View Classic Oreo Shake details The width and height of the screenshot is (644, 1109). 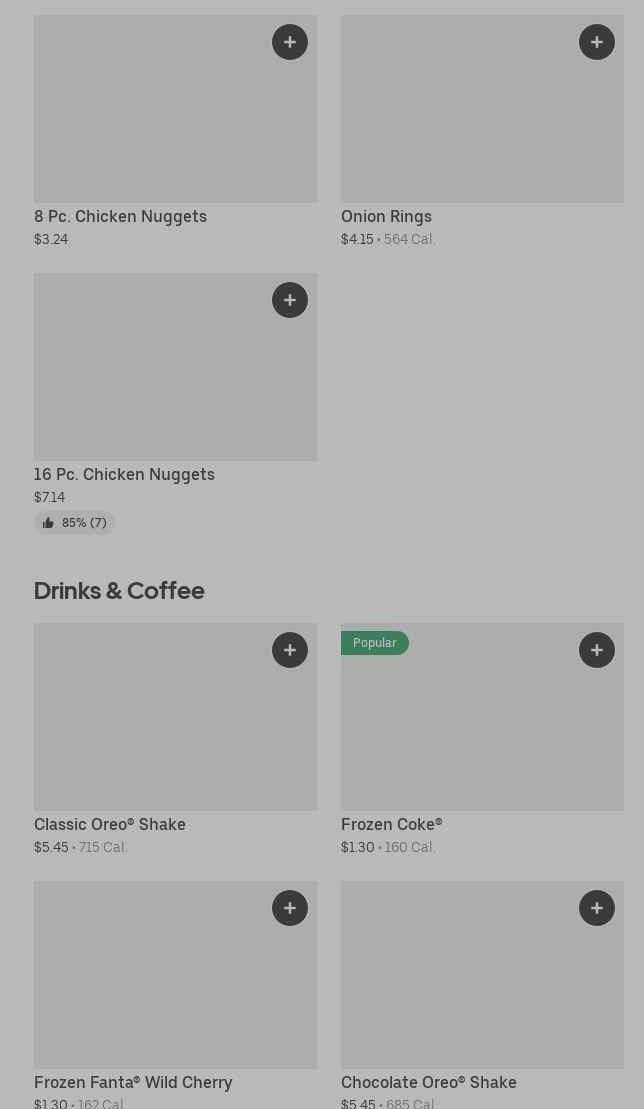(x=175, y=739)
